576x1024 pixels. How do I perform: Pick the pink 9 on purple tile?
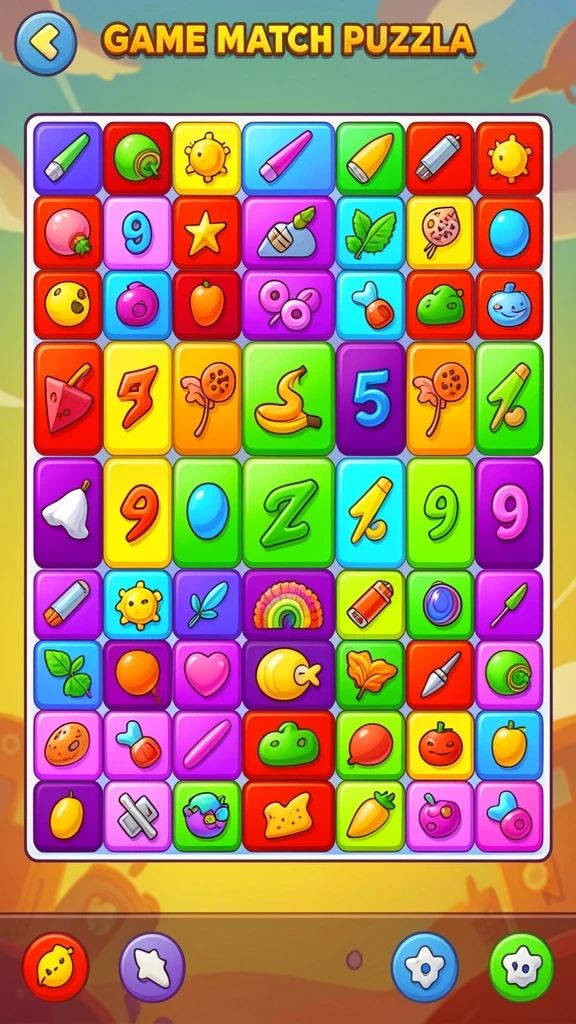(x=509, y=513)
